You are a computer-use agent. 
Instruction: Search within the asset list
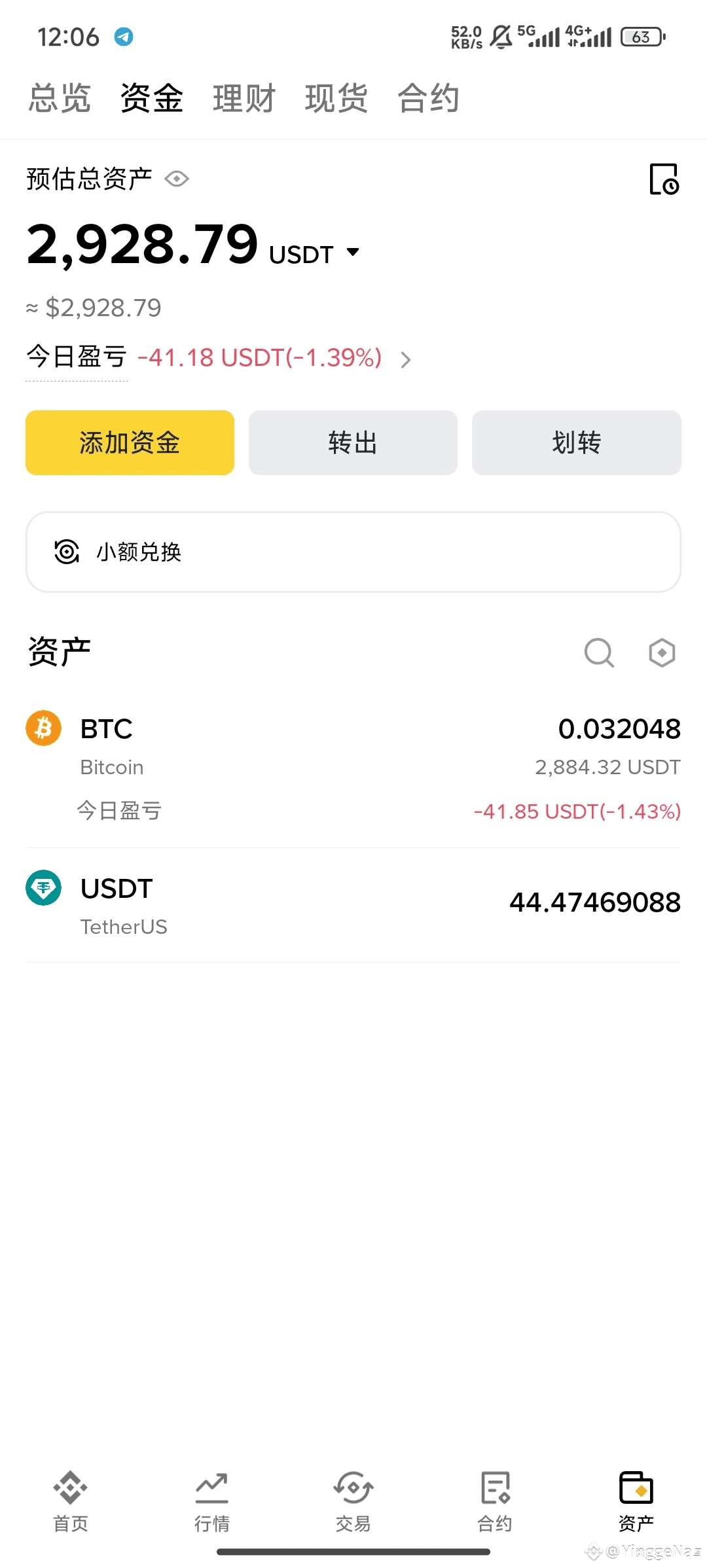click(x=598, y=652)
